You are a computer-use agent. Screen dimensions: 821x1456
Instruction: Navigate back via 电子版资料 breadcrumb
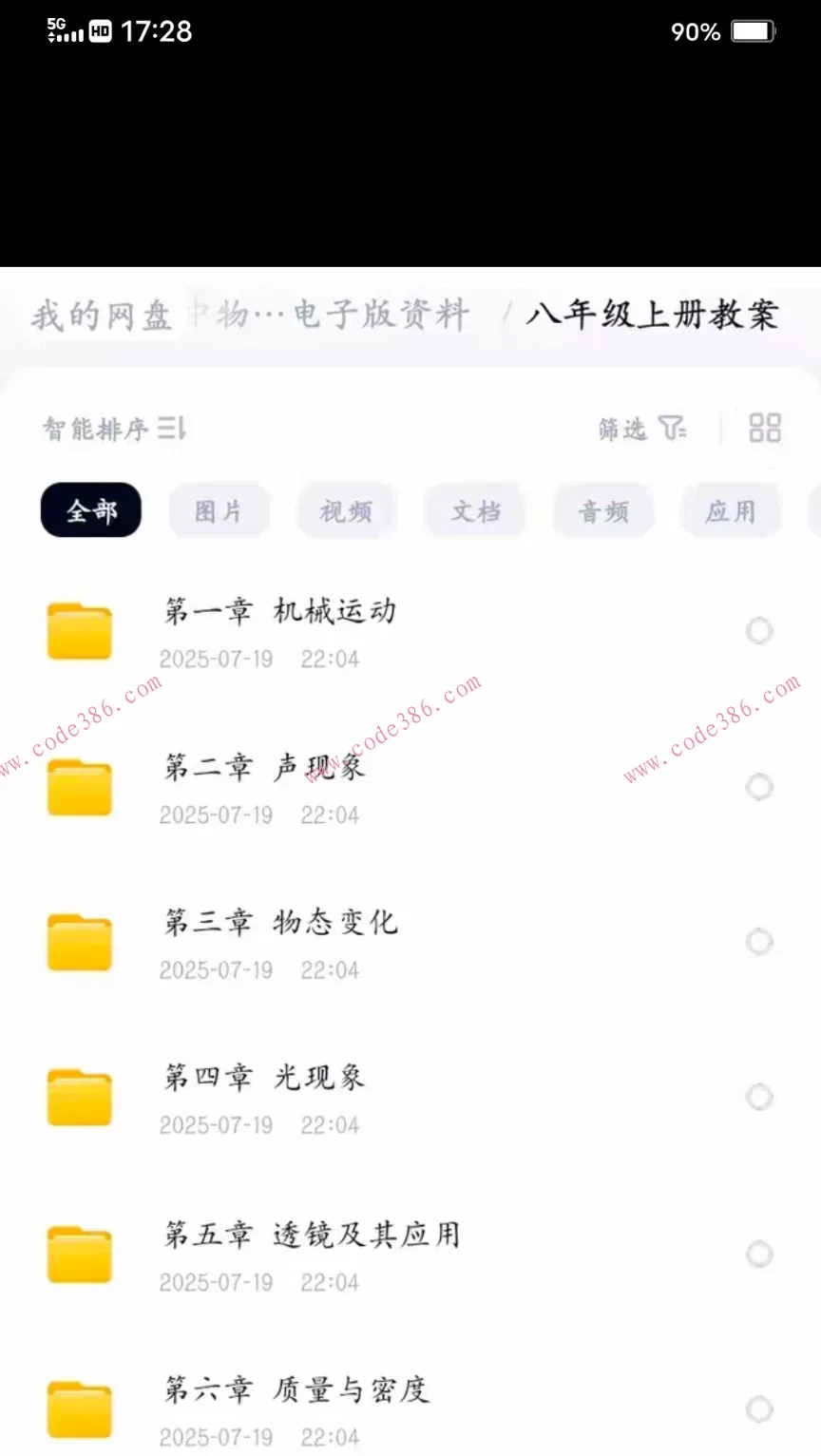(380, 315)
